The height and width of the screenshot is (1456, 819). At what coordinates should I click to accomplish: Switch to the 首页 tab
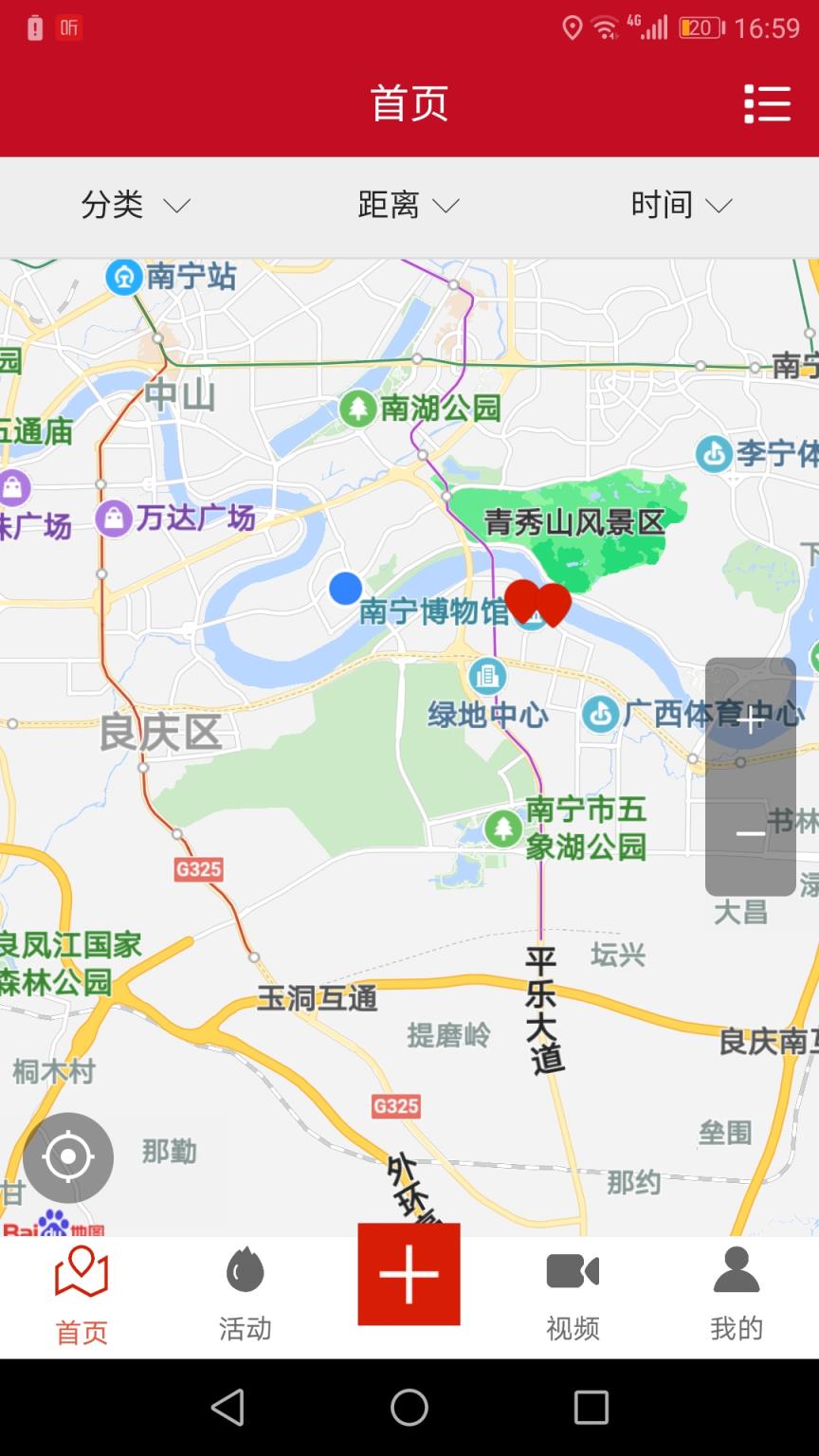(x=82, y=1294)
